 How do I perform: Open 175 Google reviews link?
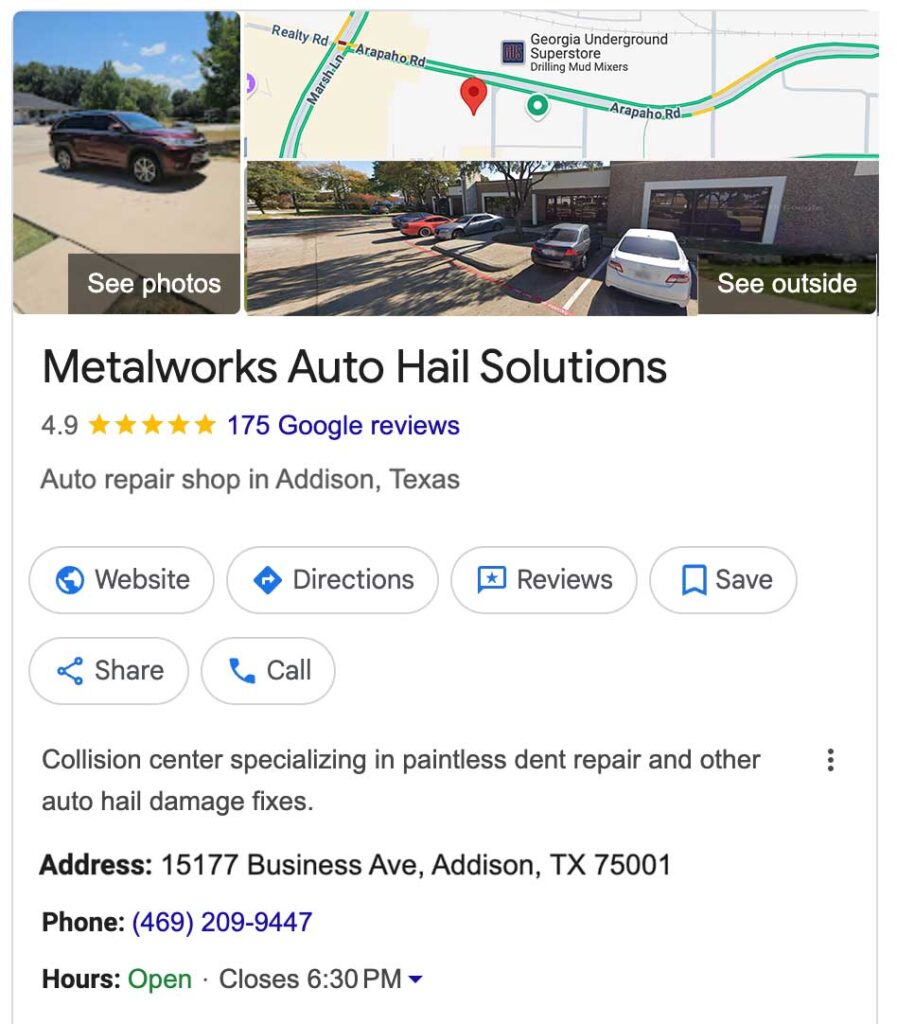tap(343, 425)
